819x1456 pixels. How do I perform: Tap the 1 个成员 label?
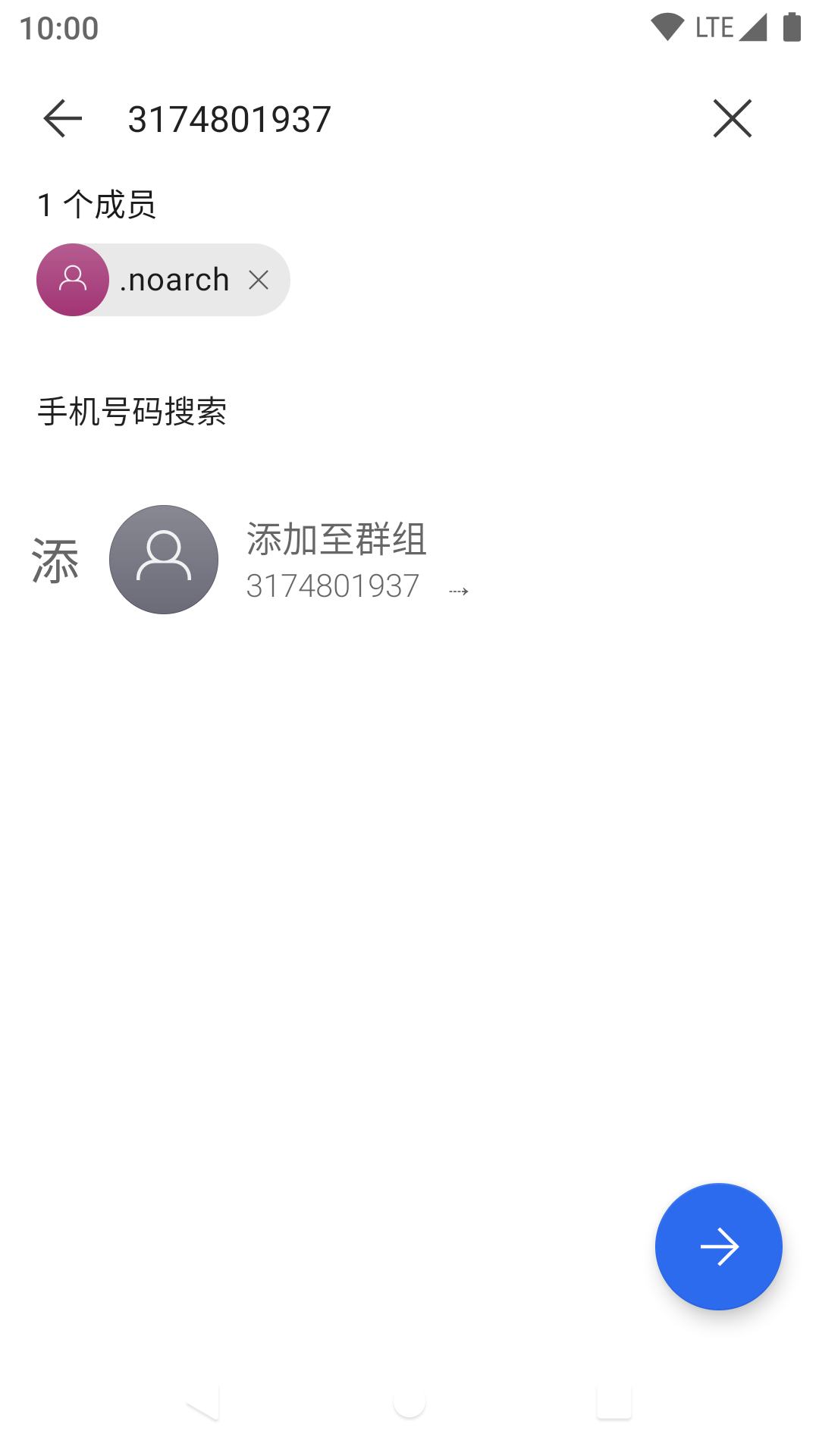97,203
